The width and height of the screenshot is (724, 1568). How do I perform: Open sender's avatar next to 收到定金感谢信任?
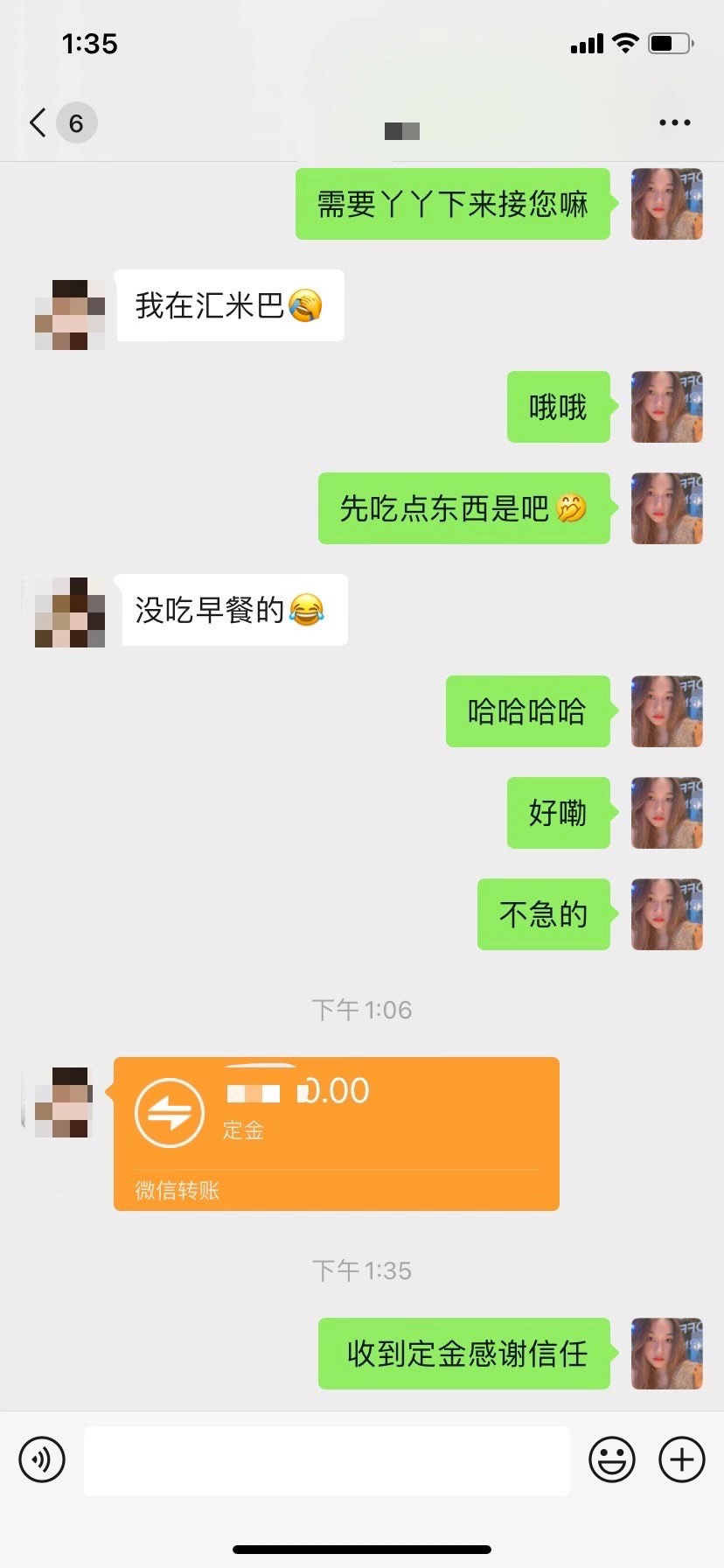pos(666,1354)
